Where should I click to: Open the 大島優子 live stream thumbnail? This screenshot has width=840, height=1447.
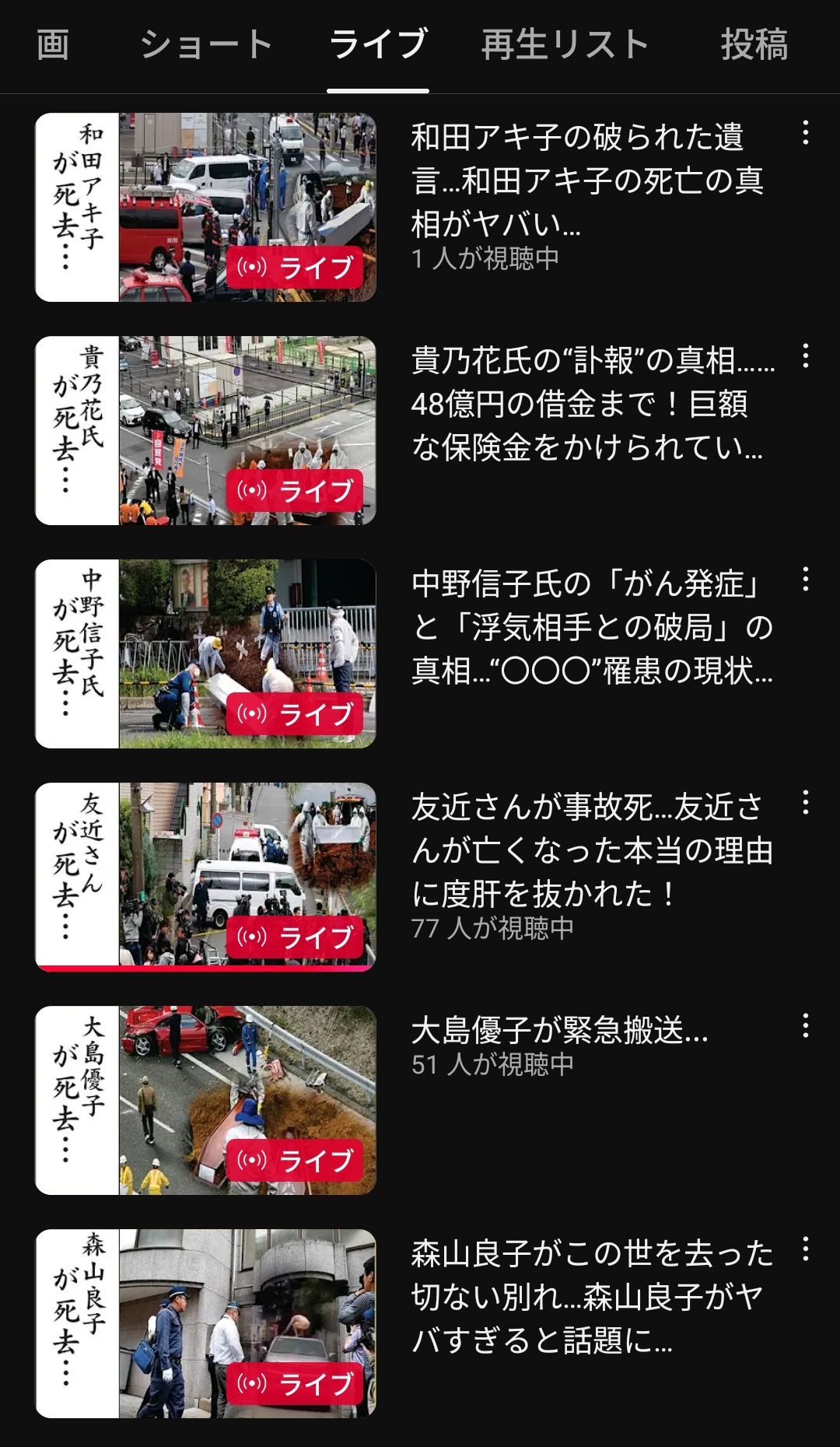205,1101
